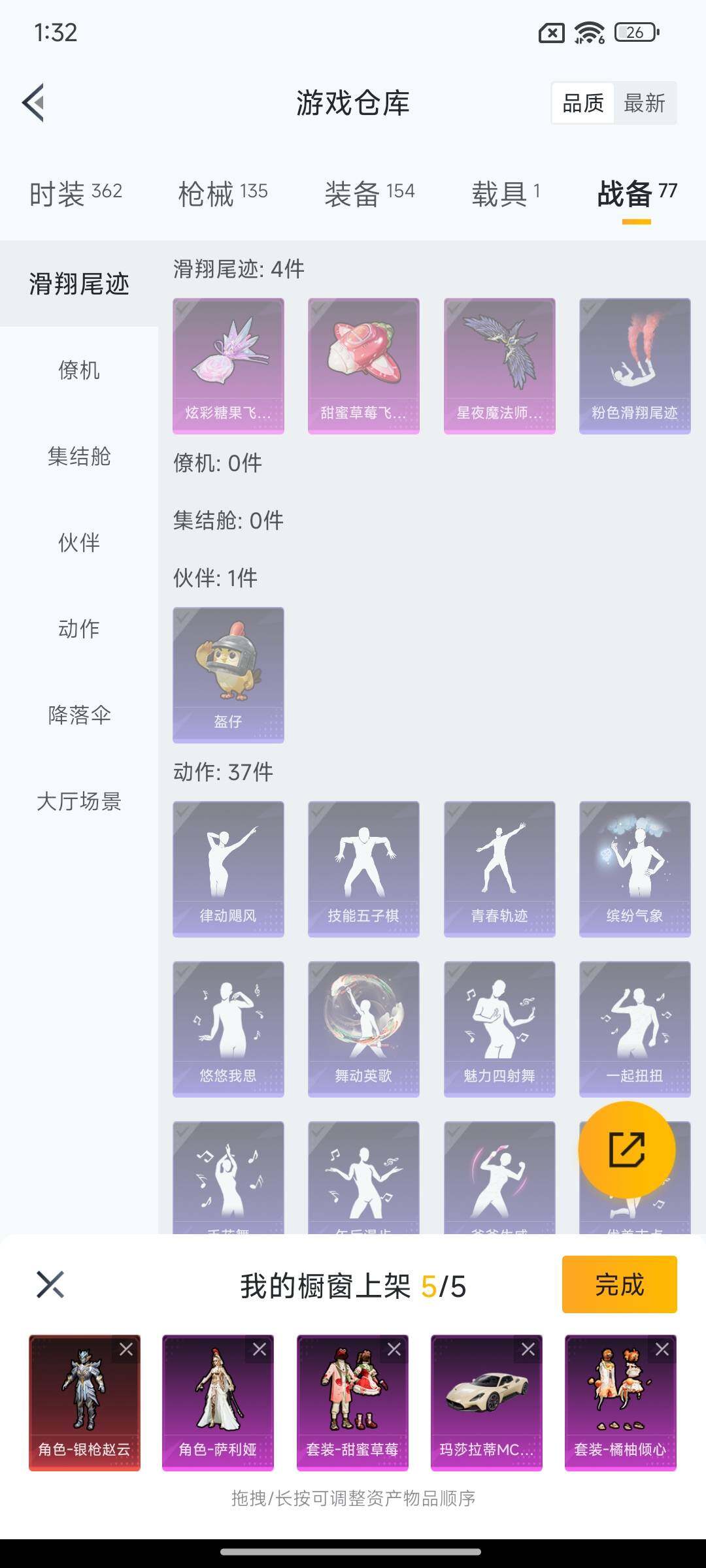Viewport: 706px width, 1568px height.
Task: Select the 粉色滑翔尾迹 item
Action: [635, 366]
